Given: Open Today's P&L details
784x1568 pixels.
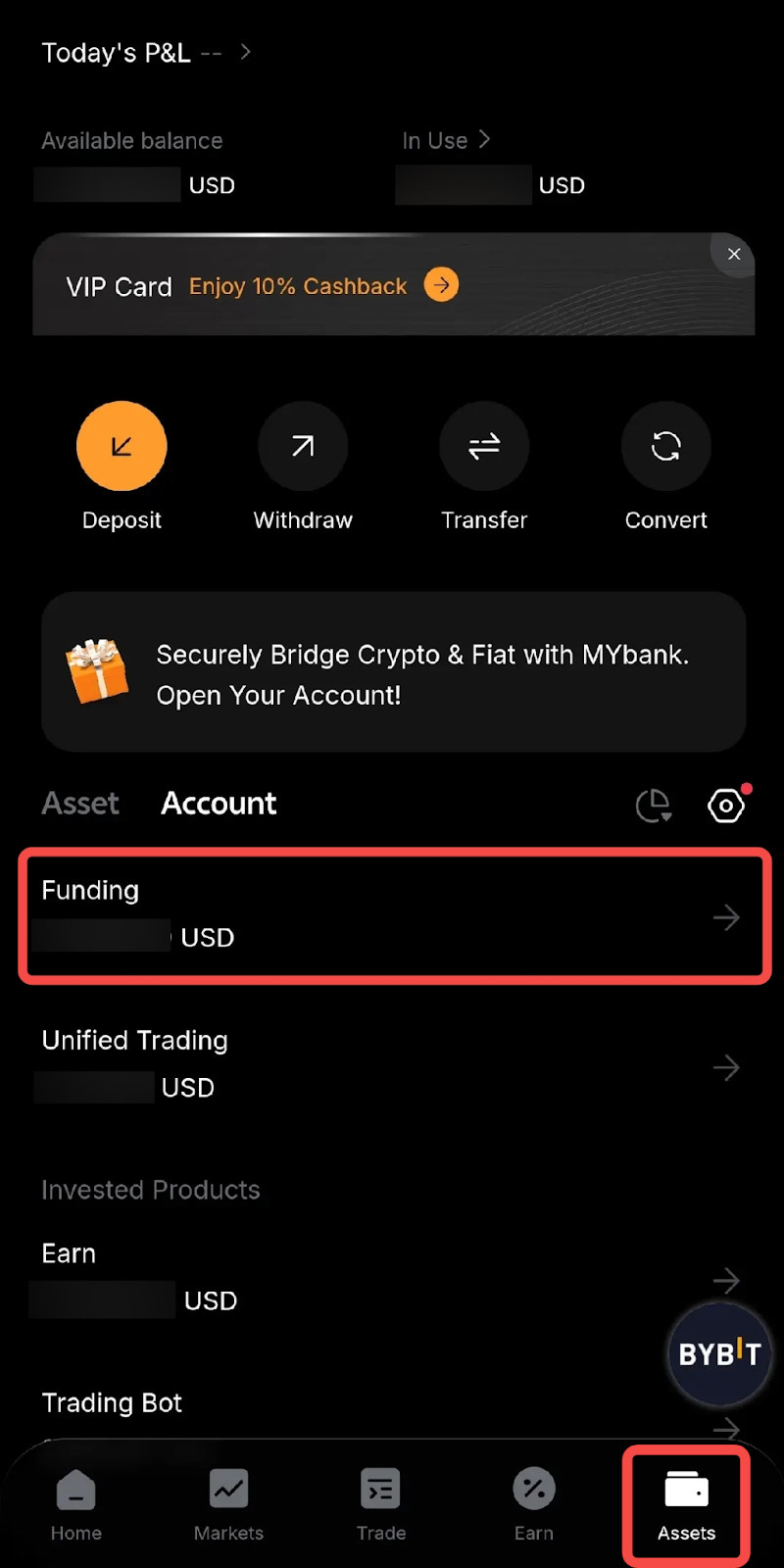Looking at the screenshot, I should pos(147,53).
